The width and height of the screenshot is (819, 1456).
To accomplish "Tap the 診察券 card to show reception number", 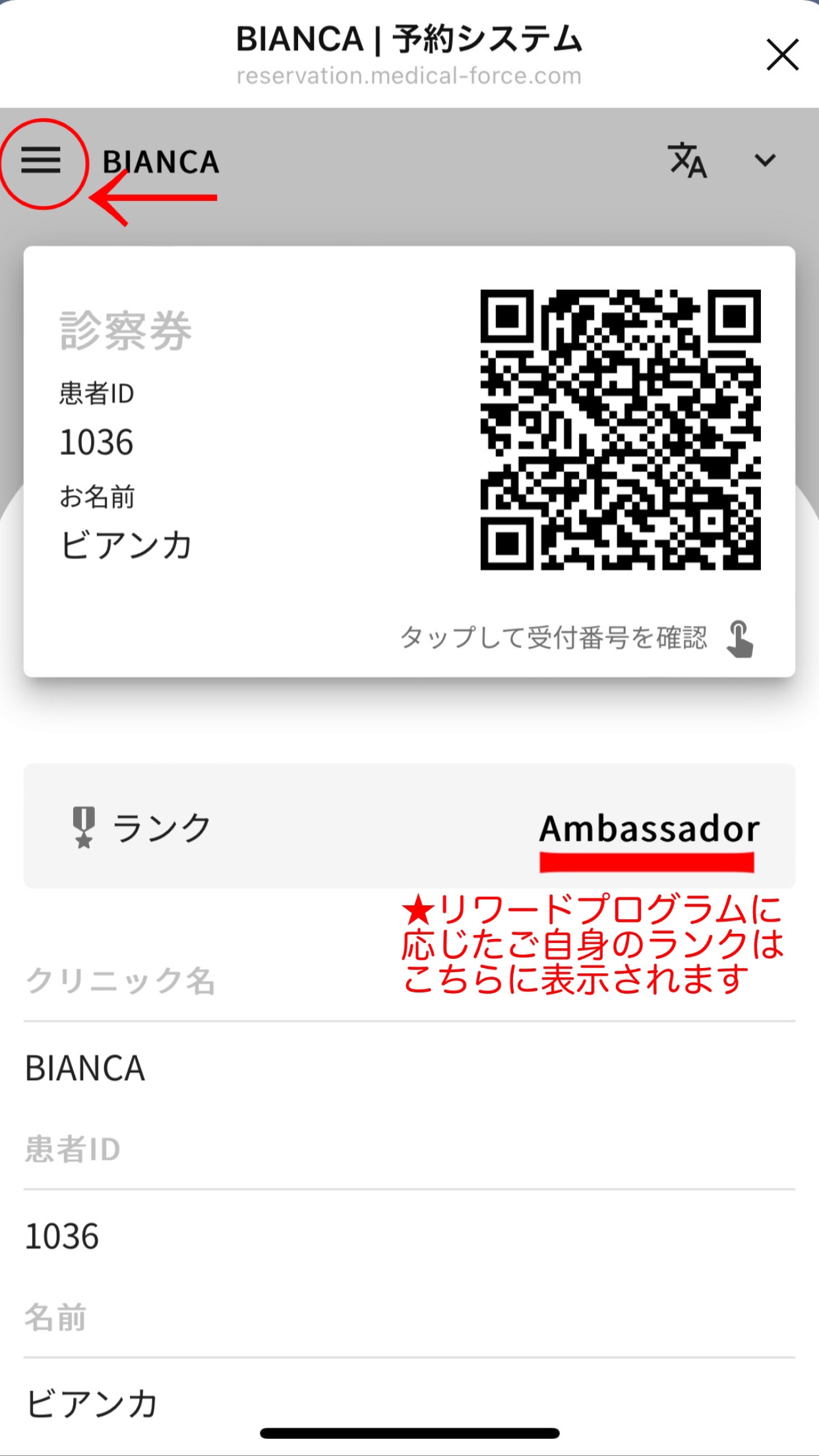I will coord(409,462).
